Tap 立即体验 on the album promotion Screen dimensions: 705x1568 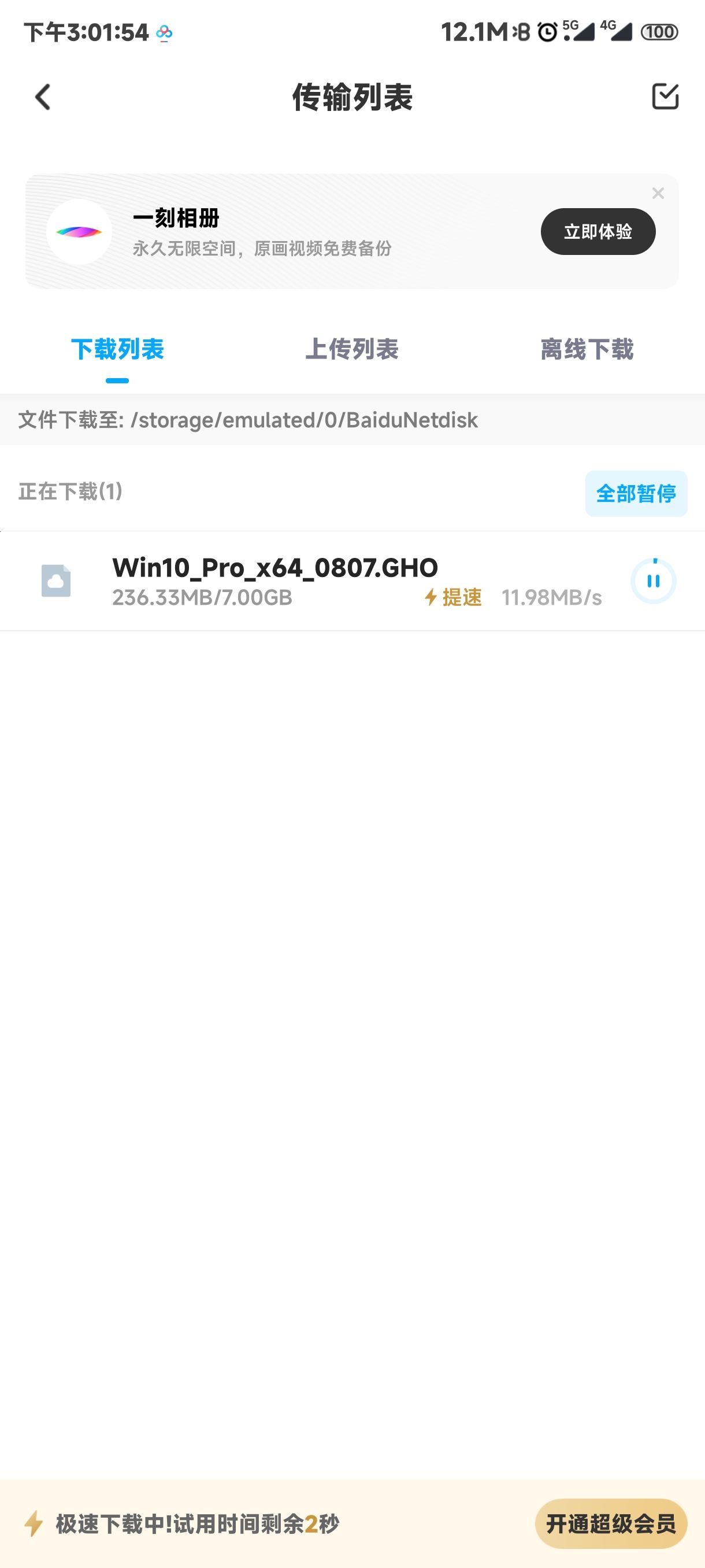click(597, 231)
